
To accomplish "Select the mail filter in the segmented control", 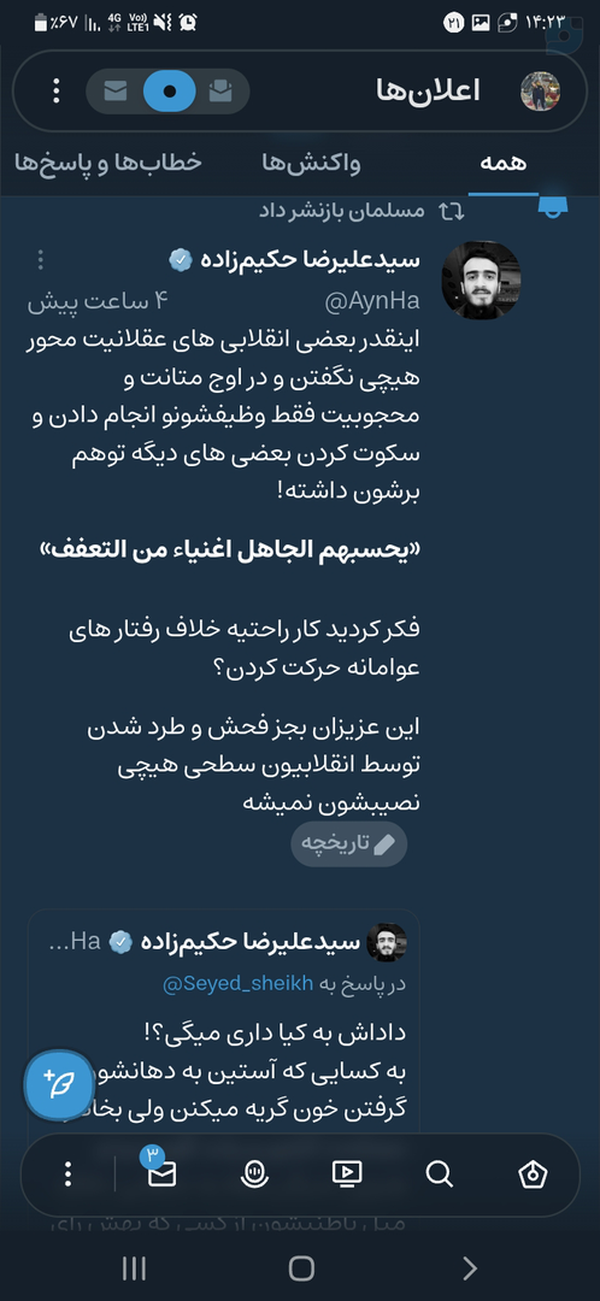I will [115, 92].
